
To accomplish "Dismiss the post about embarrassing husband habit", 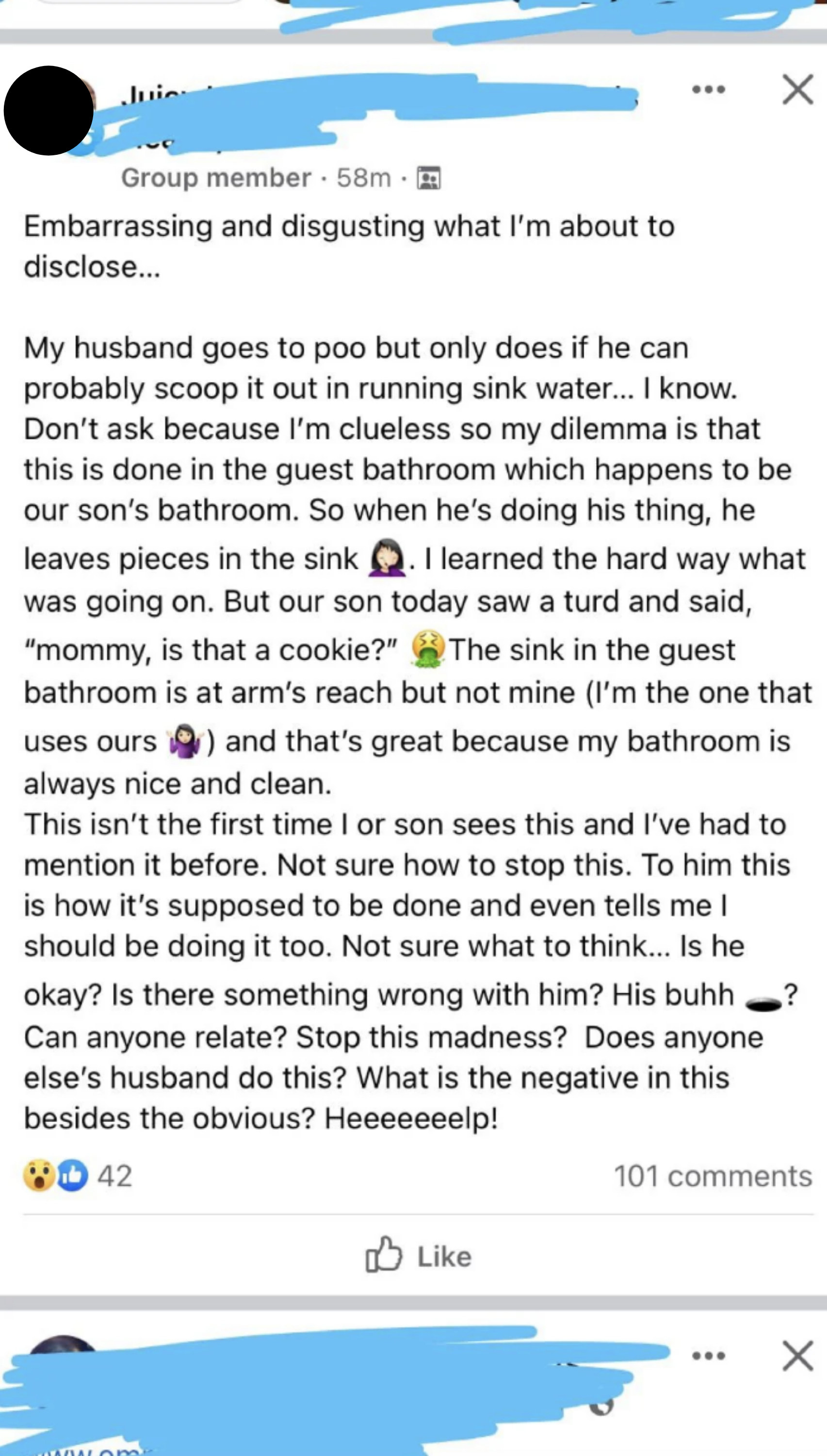I will click(797, 90).
